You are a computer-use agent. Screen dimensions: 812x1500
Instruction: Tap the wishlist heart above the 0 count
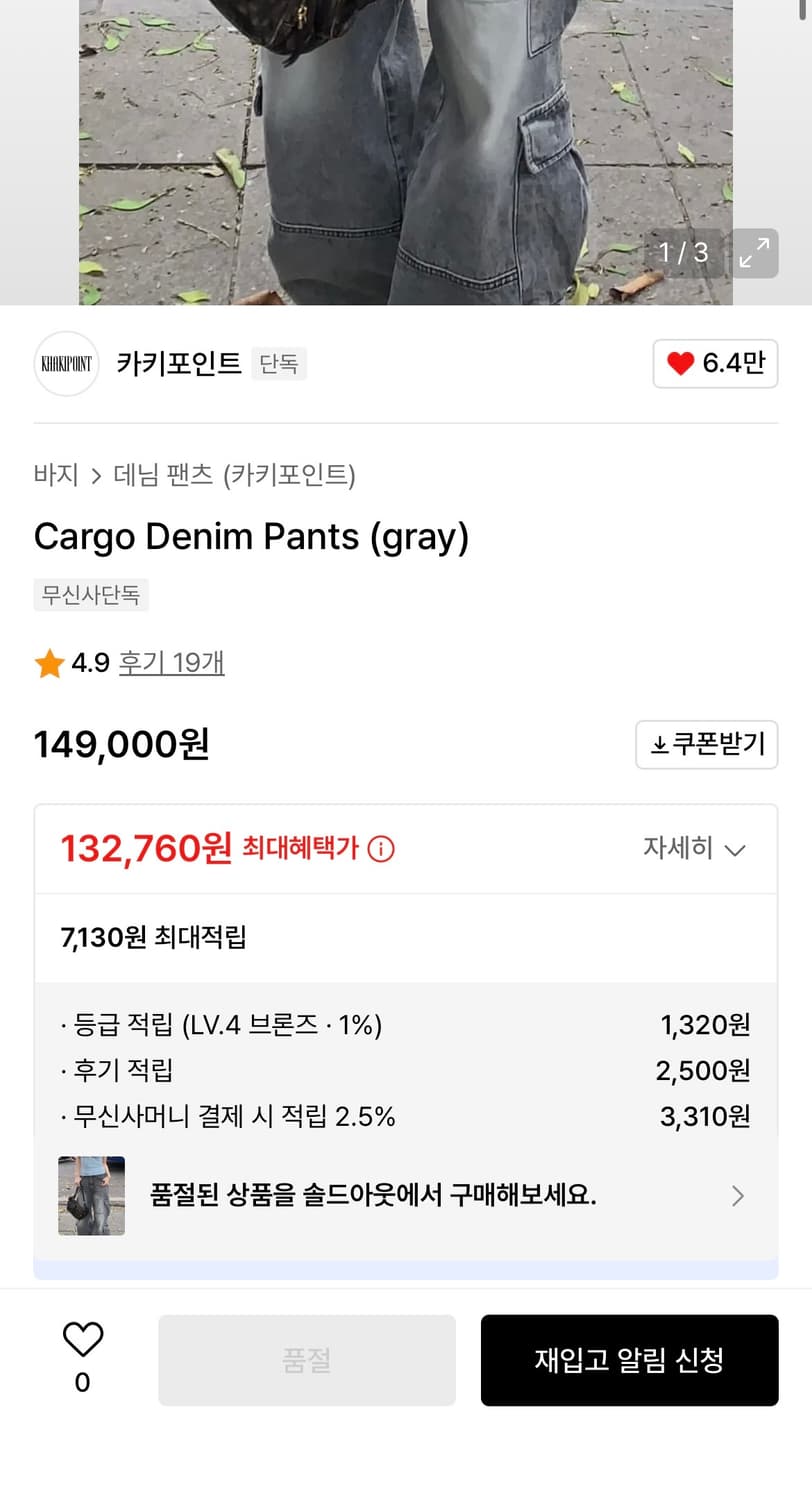pos(83,1336)
